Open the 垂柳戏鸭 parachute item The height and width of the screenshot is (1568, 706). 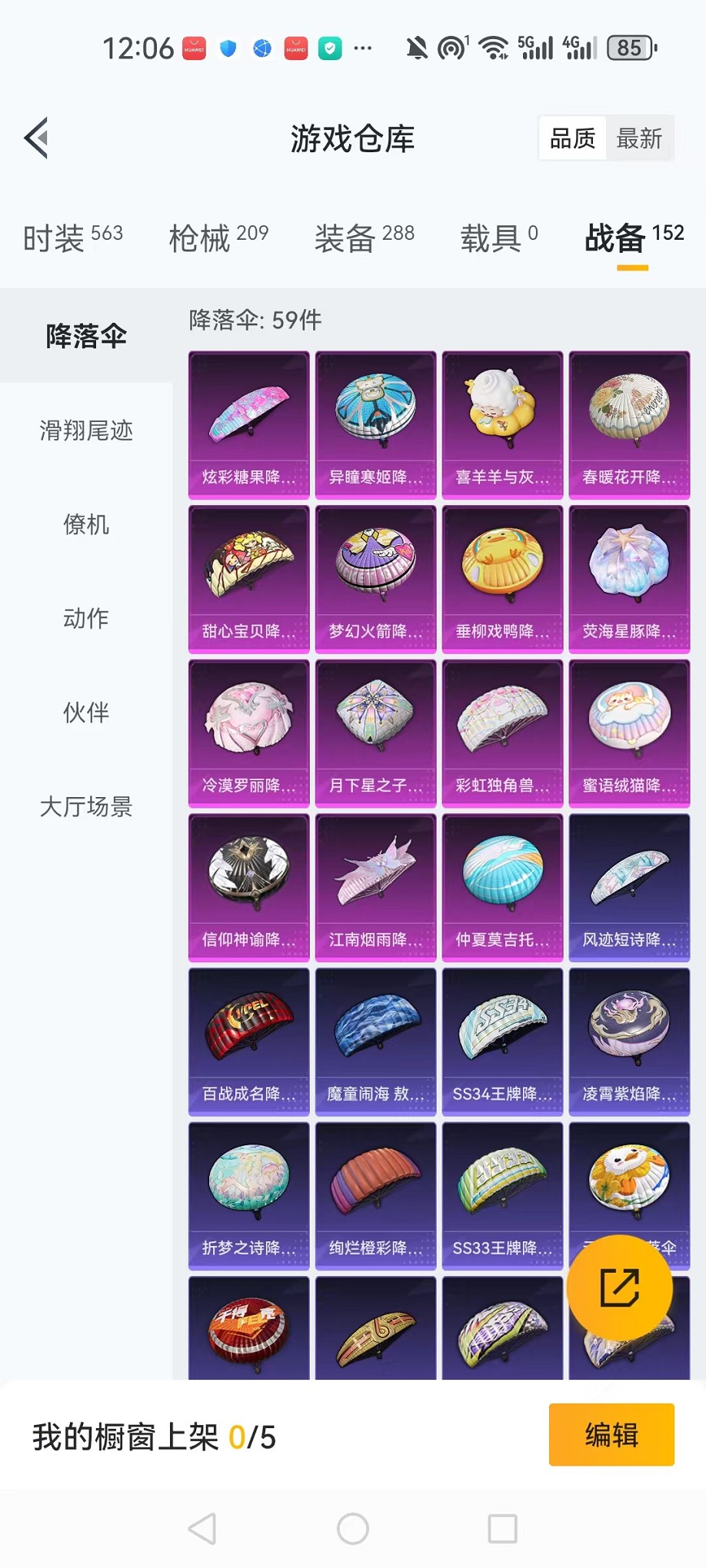pyautogui.click(x=502, y=579)
